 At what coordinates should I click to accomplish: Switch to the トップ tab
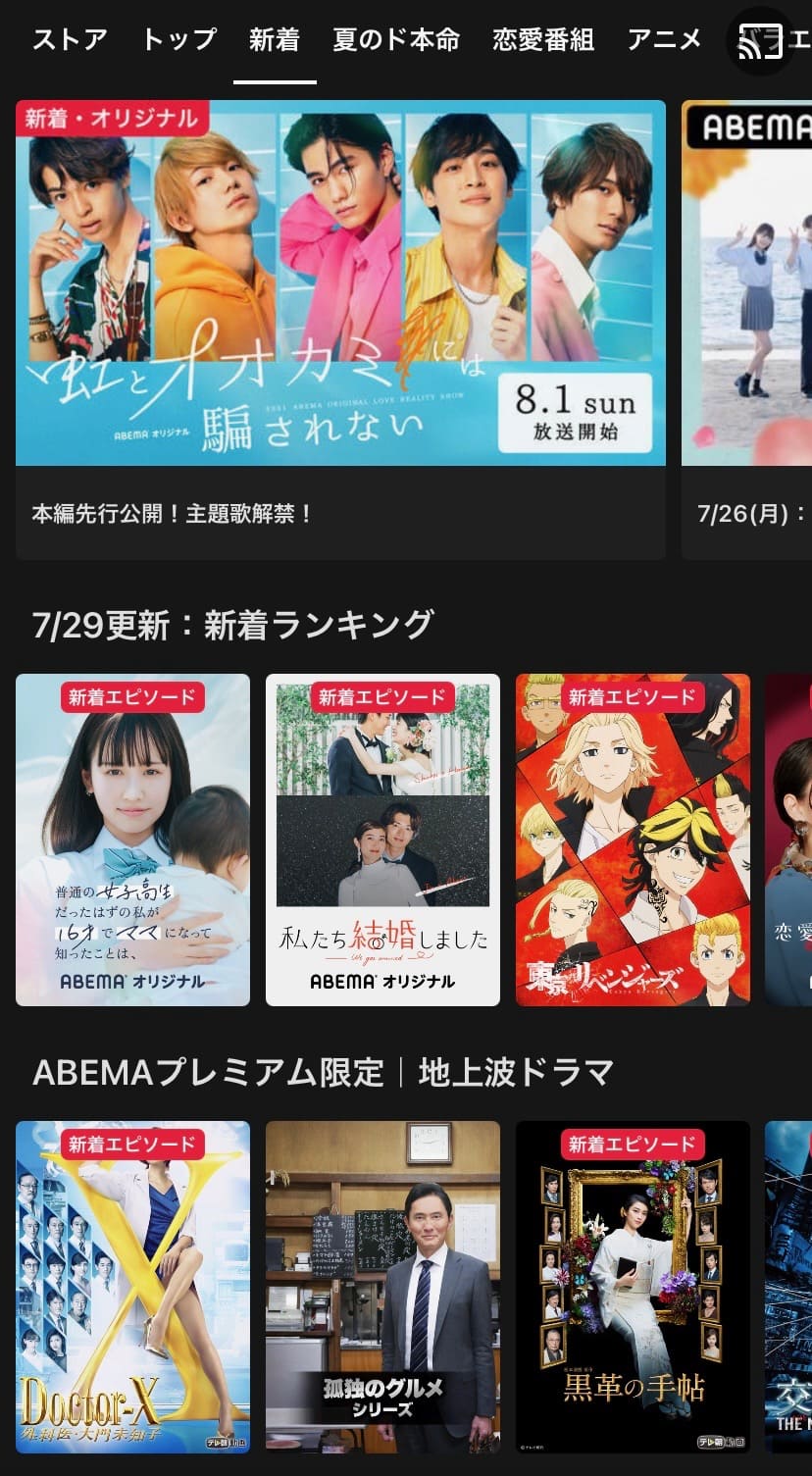[x=178, y=40]
